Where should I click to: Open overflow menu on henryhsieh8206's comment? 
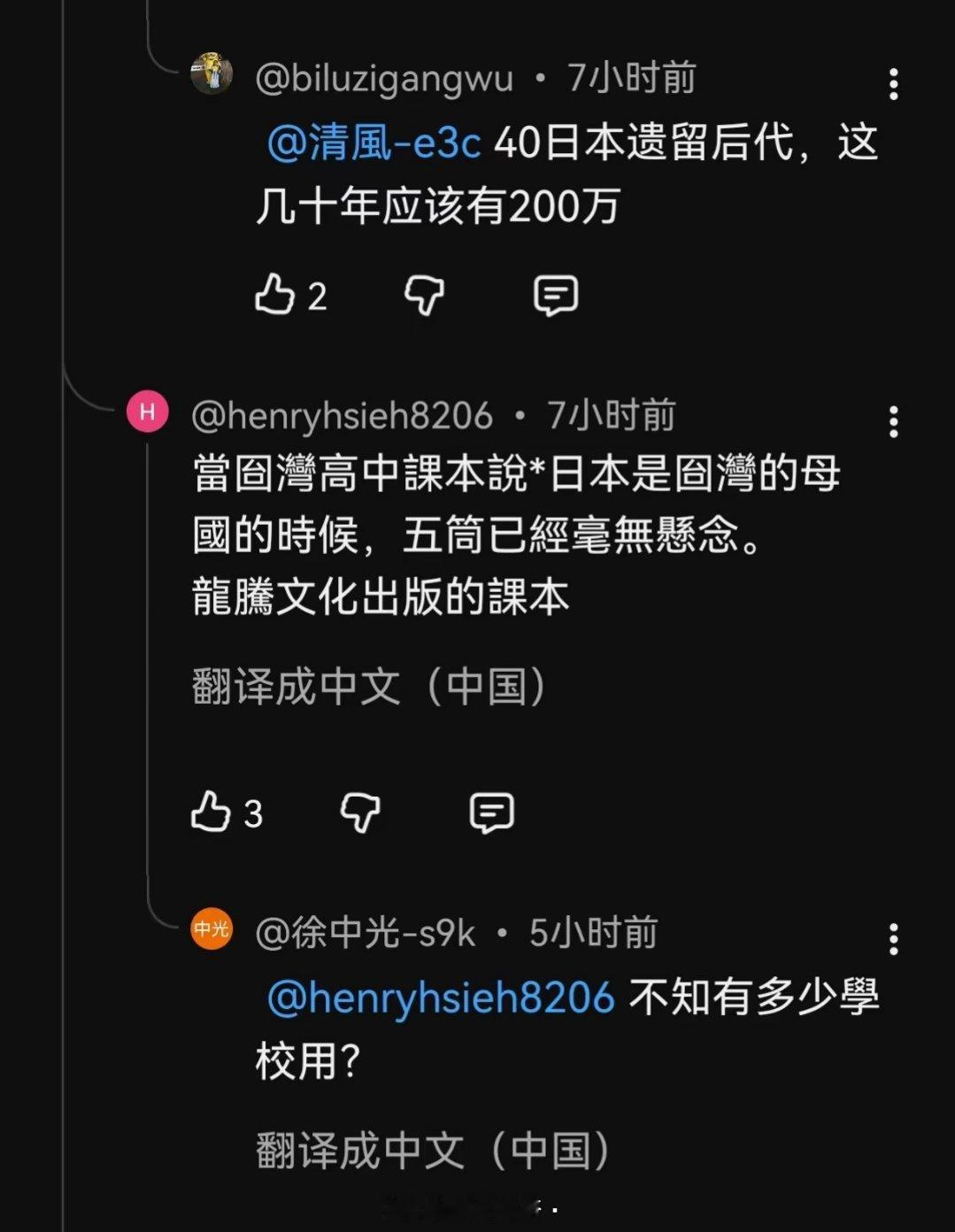click(894, 422)
